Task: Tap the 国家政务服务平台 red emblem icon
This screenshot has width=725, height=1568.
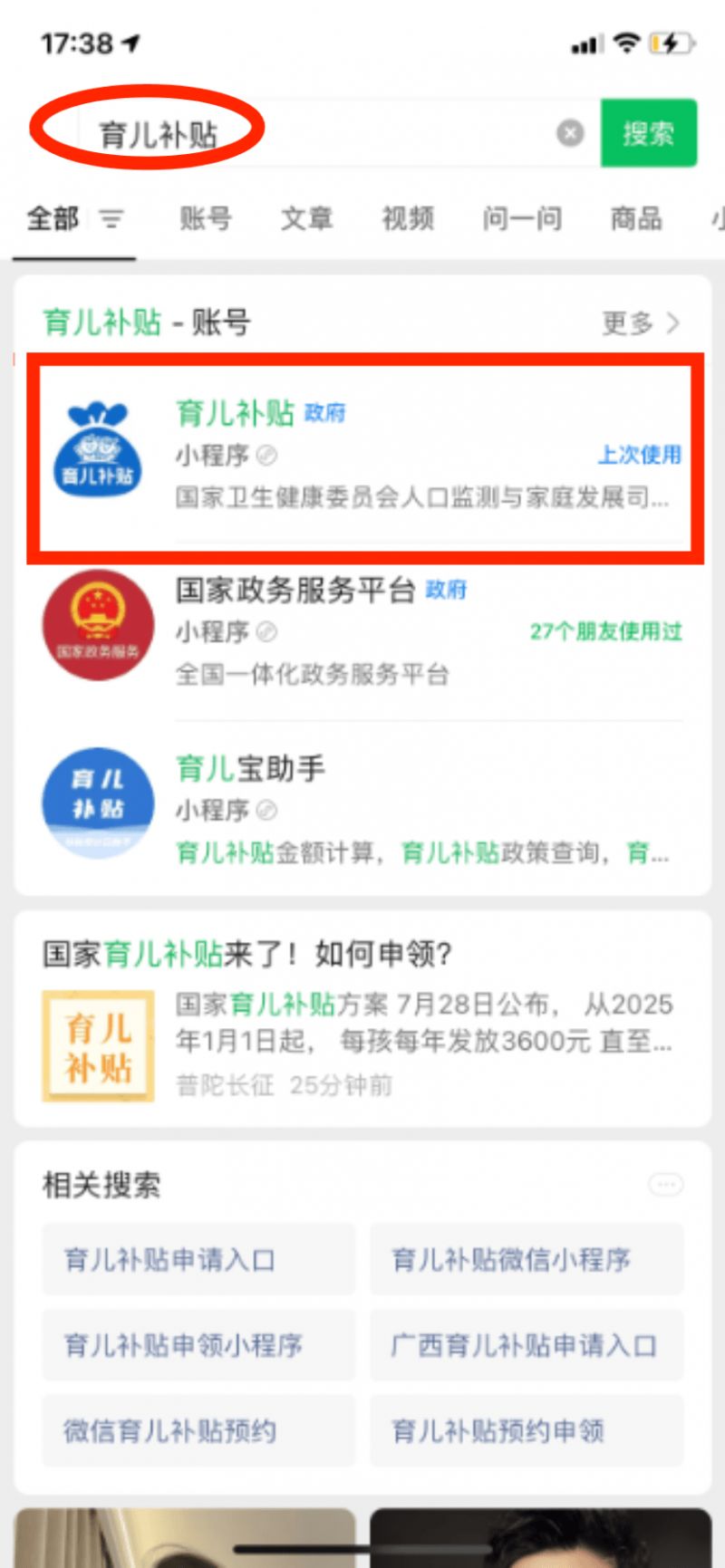Action: click(97, 625)
